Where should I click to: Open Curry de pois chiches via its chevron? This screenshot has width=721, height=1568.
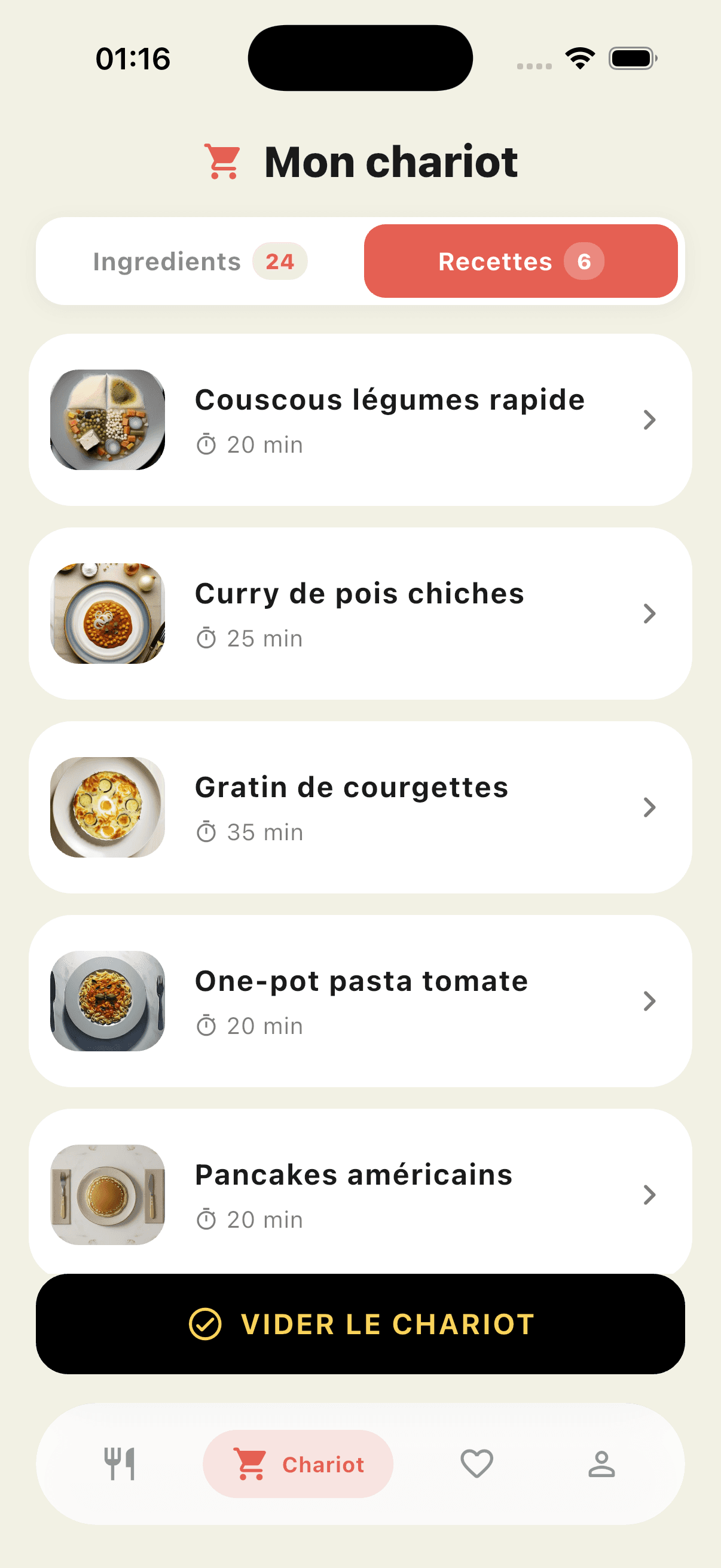point(649,614)
